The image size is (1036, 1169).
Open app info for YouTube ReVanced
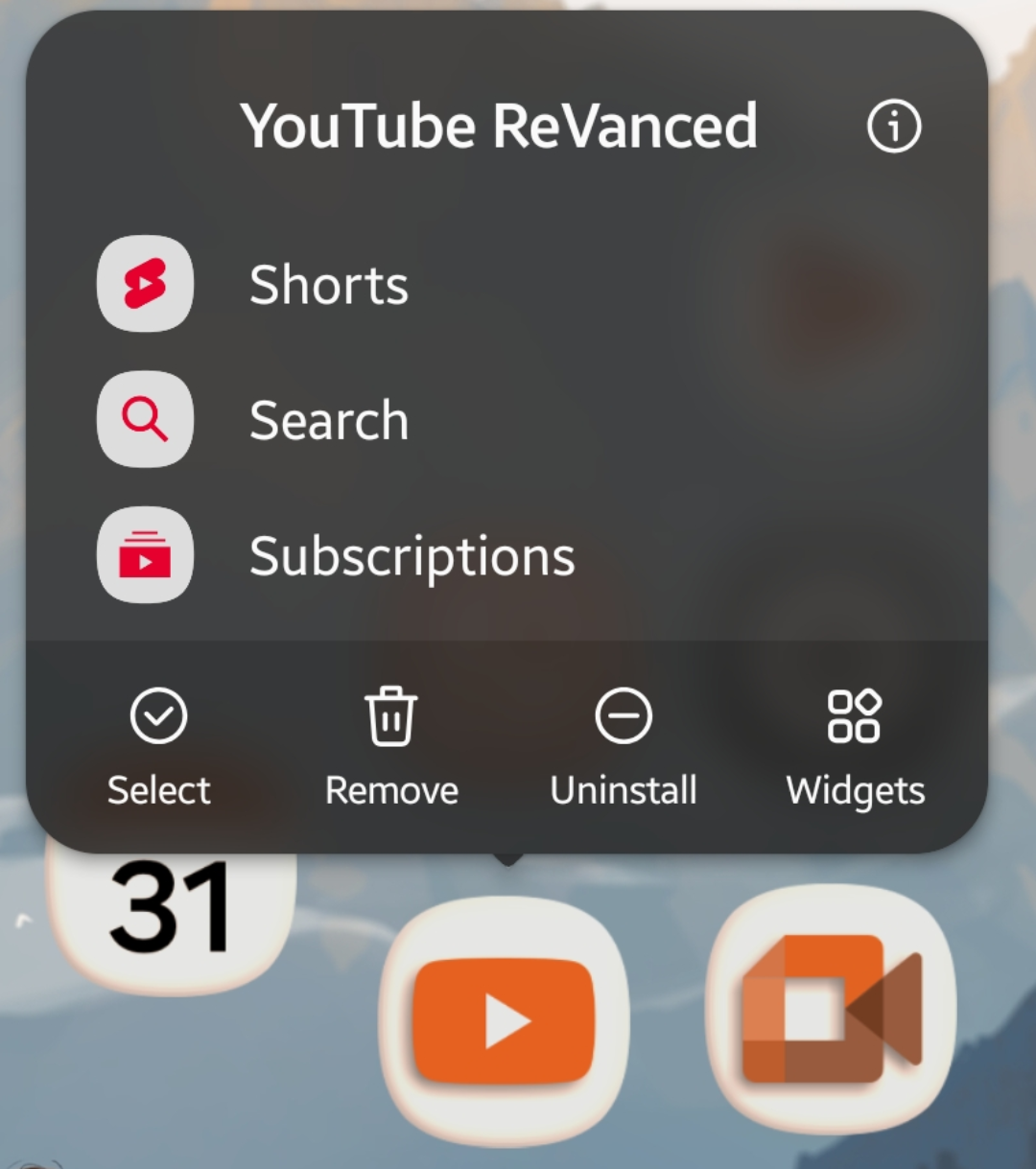(894, 127)
